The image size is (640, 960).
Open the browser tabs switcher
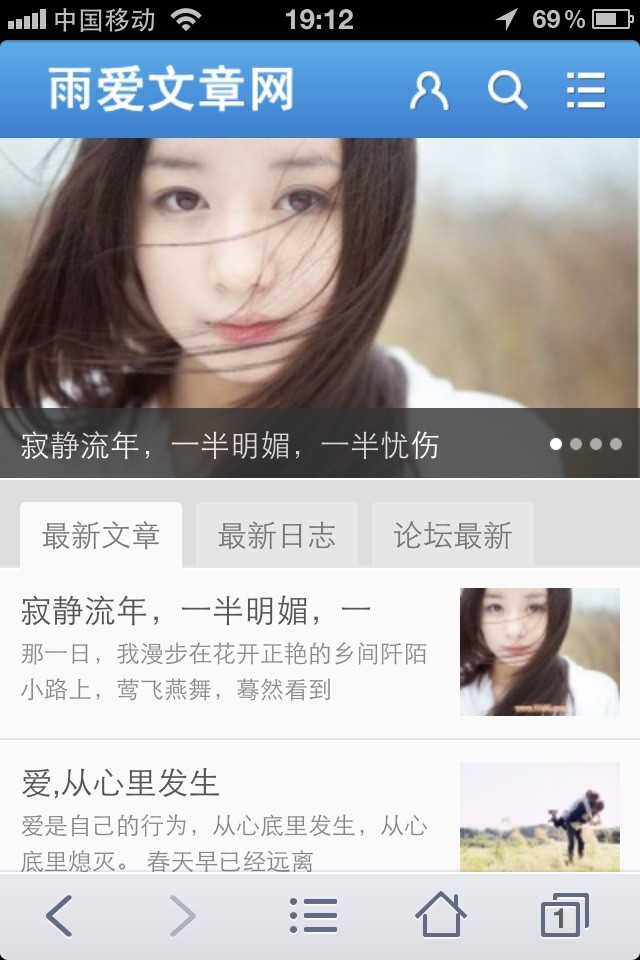tap(564, 915)
